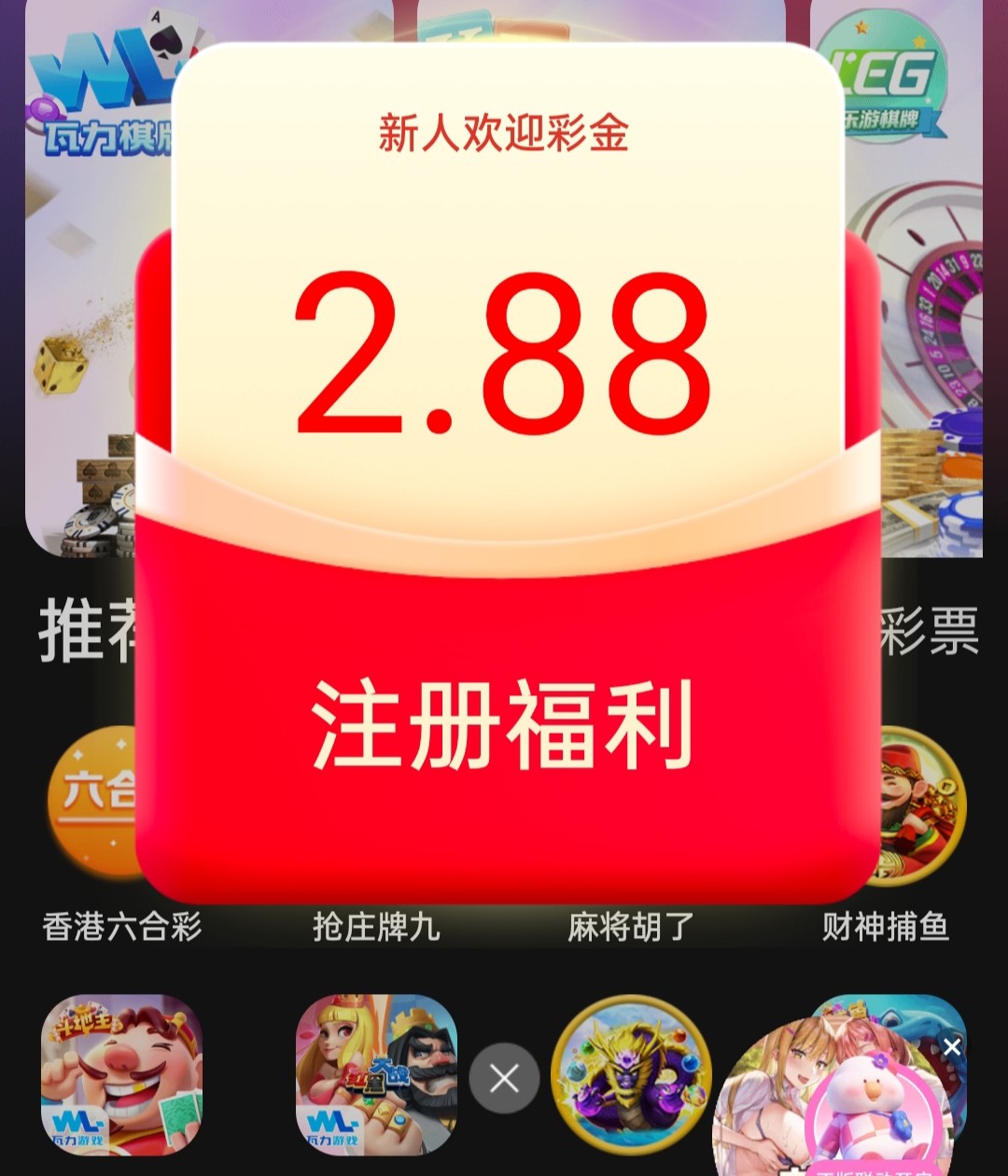Launch the 斗地主 game icon
The height and width of the screenshot is (1176, 1008).
121,1075
